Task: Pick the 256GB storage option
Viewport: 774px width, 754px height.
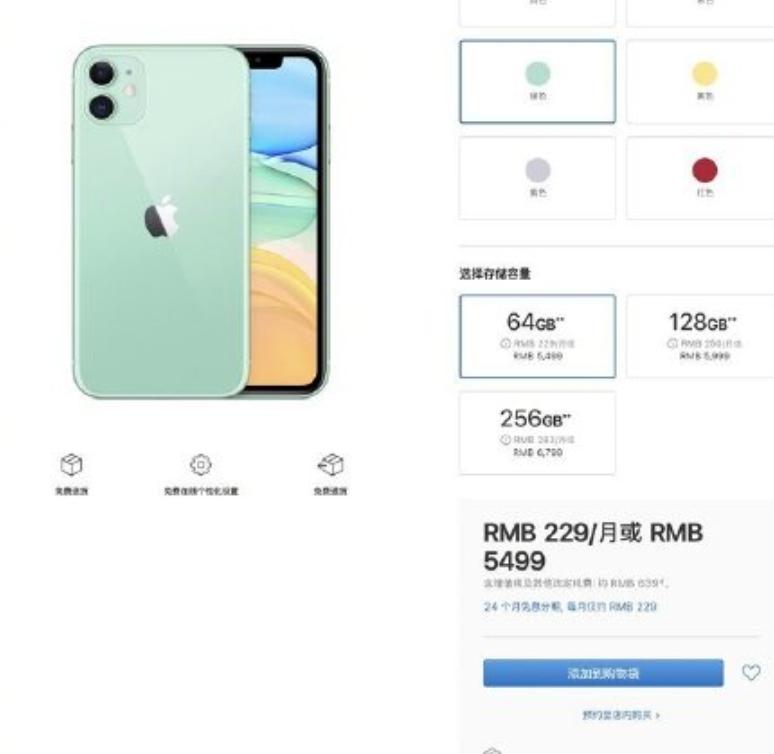Action: [538, 433]
